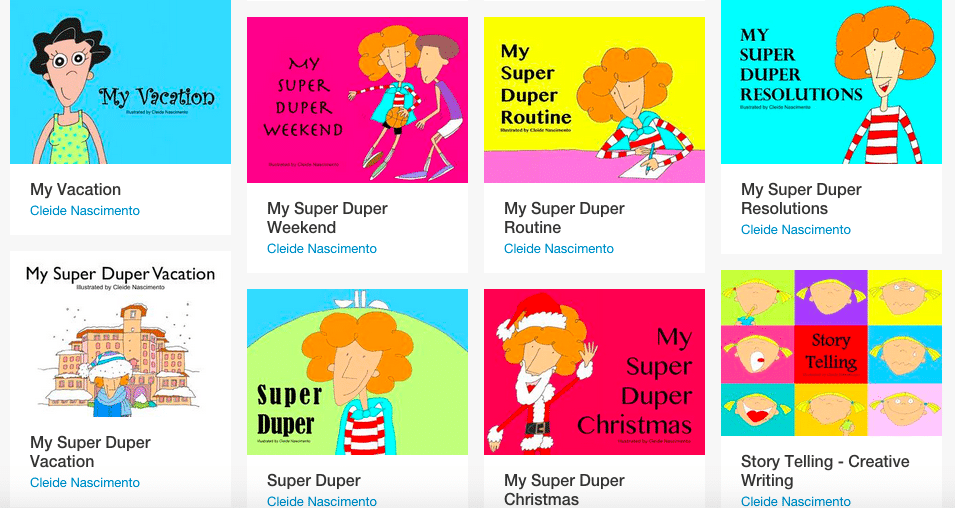The height and width of the screenshot is (508, 955).
Task: Visit Cleide Nascimento's profile under My Vacation
Action: point(85,211)
